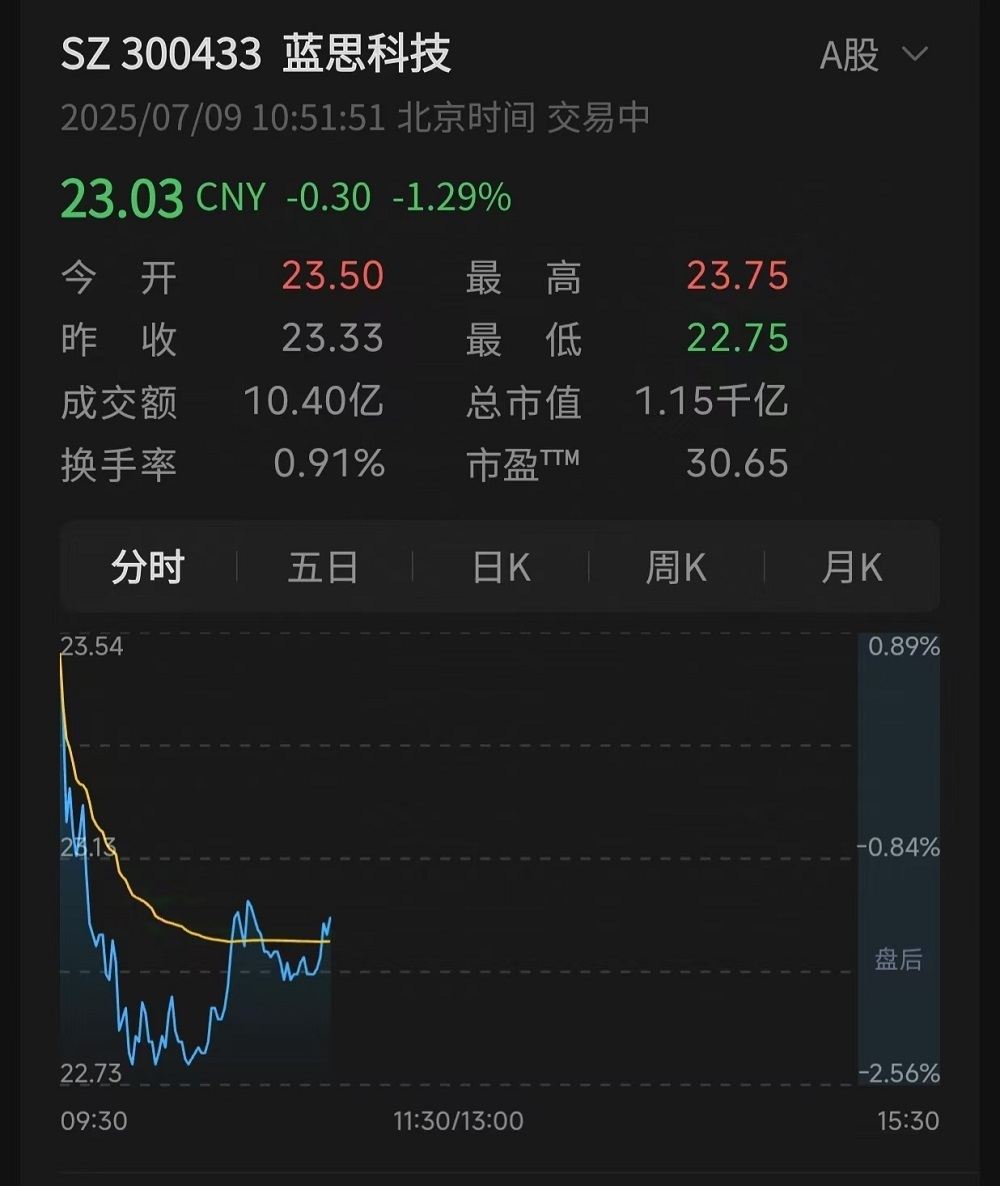
Task: Click the percentage change -1.29%
Action: 454,199
